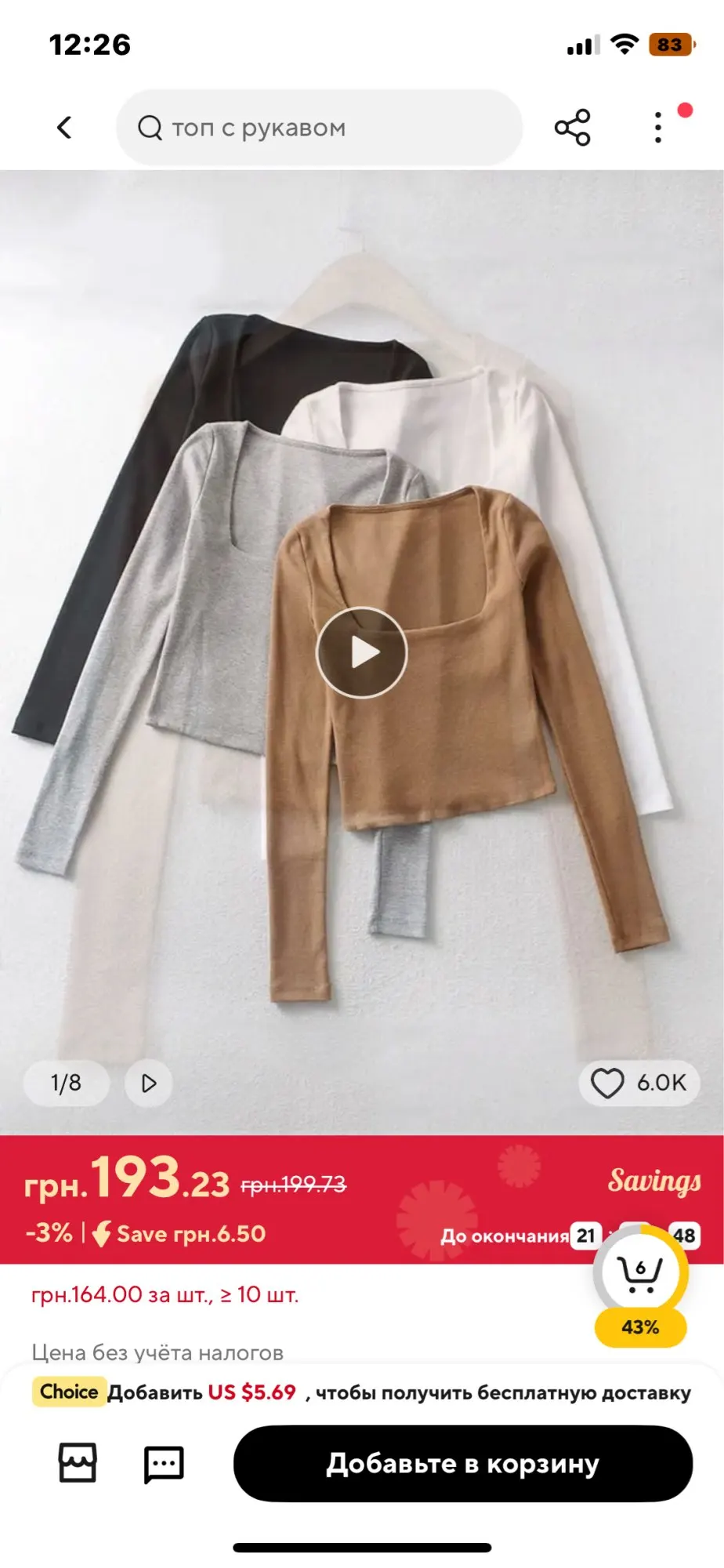
Task: Play the product video
Action: 362,652
